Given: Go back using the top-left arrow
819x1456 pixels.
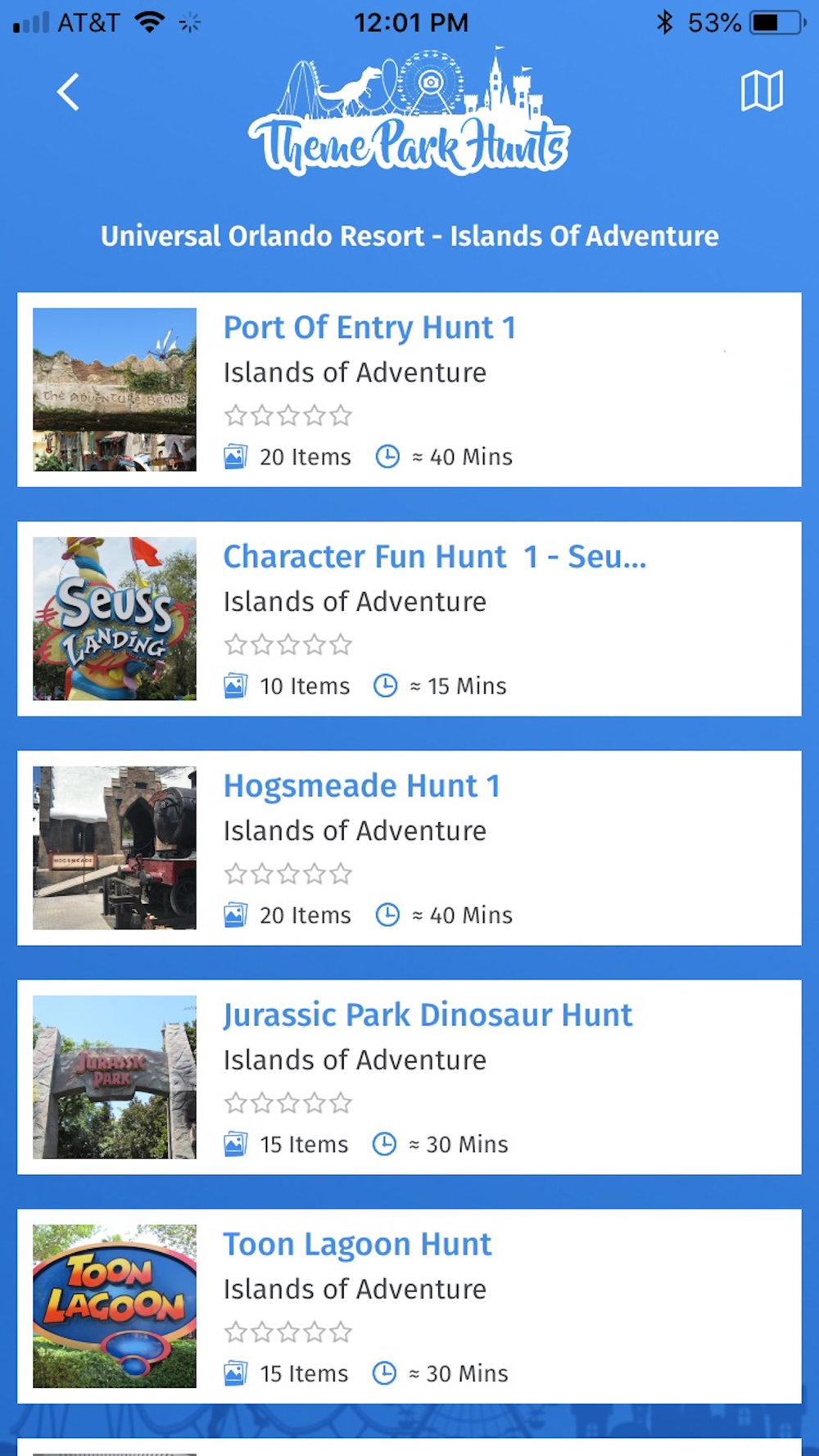Looking at the screenshot, I should coord(69,92).
